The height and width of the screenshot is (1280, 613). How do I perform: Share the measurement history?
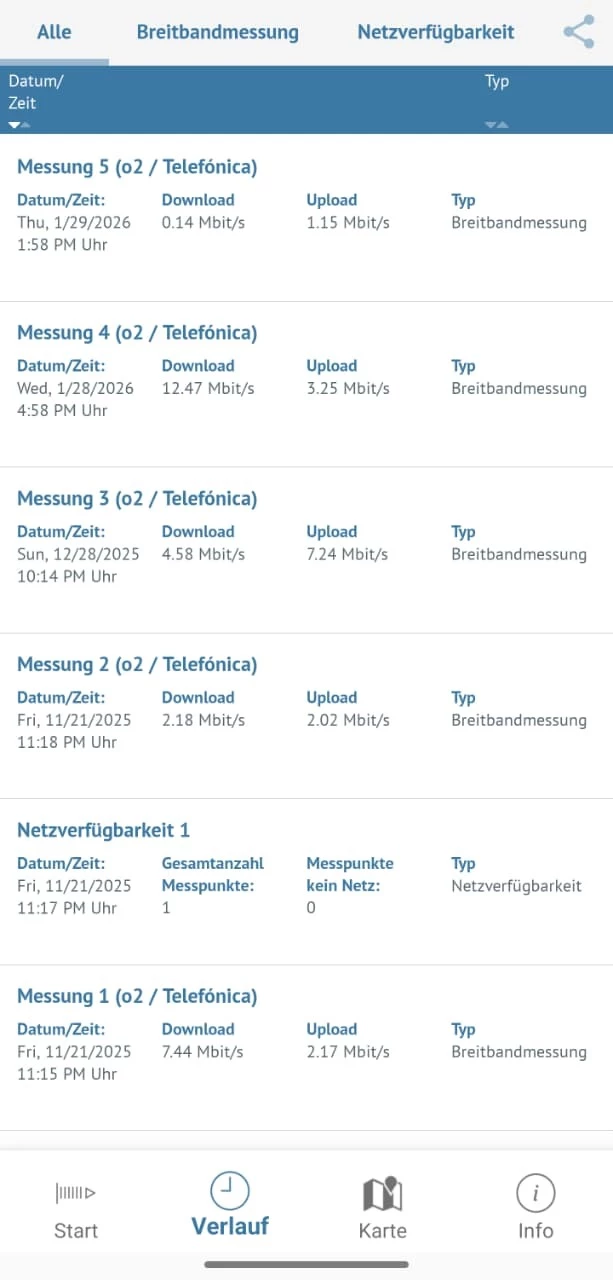[x=578, y=32]
